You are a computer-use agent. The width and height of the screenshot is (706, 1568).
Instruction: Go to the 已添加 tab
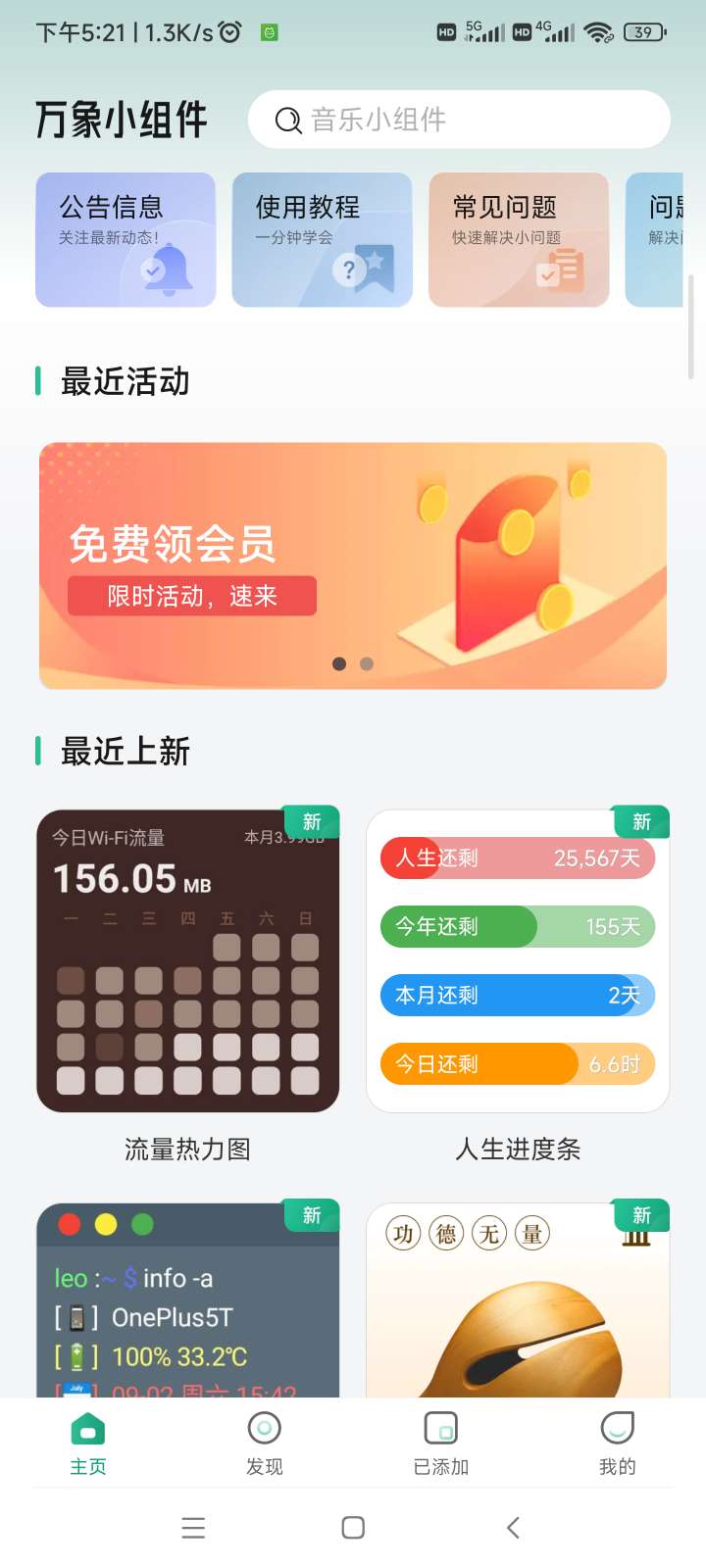[x=441, y=1443]
